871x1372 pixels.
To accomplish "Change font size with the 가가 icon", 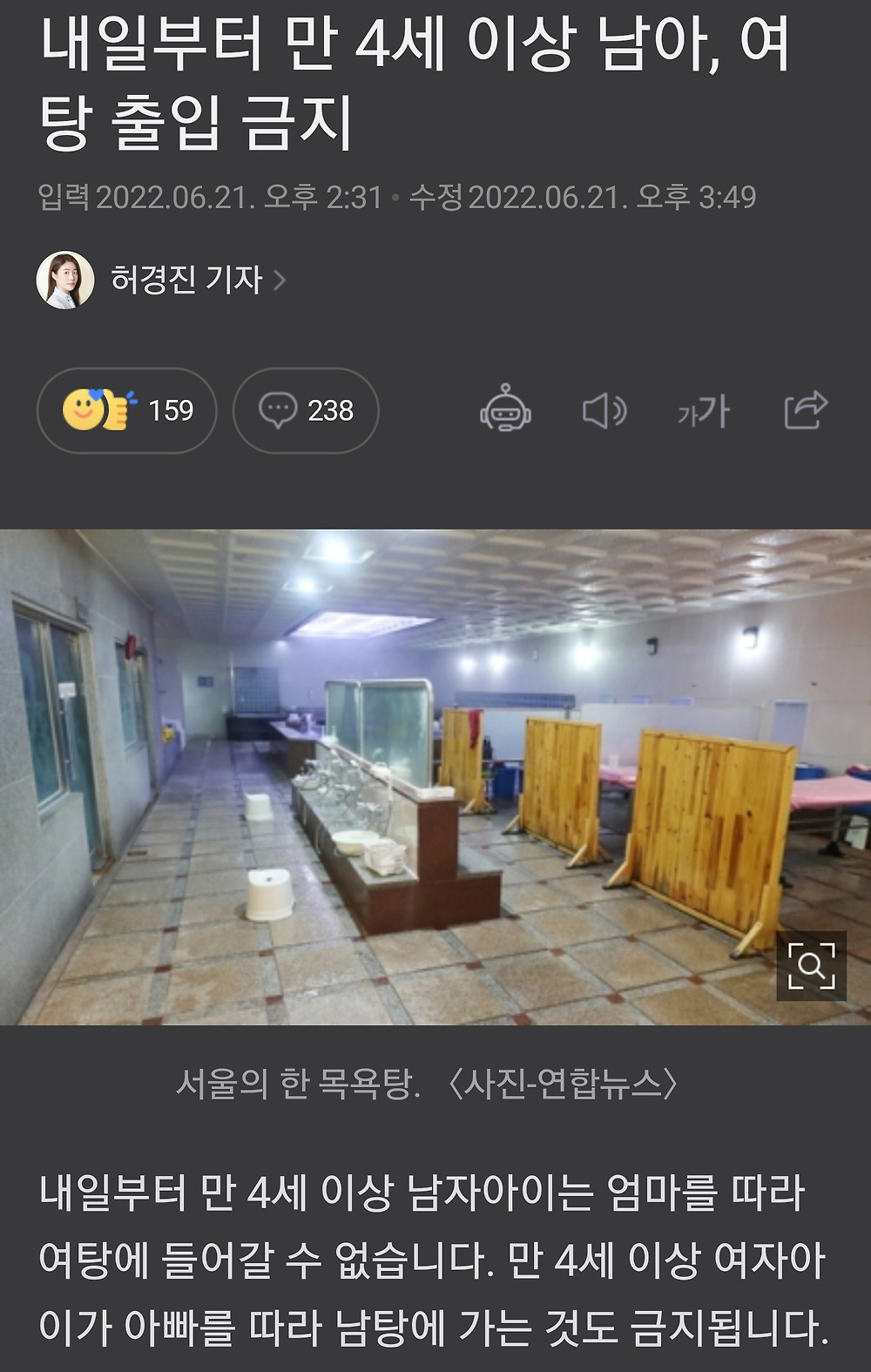I will click(x=704, y=410).
